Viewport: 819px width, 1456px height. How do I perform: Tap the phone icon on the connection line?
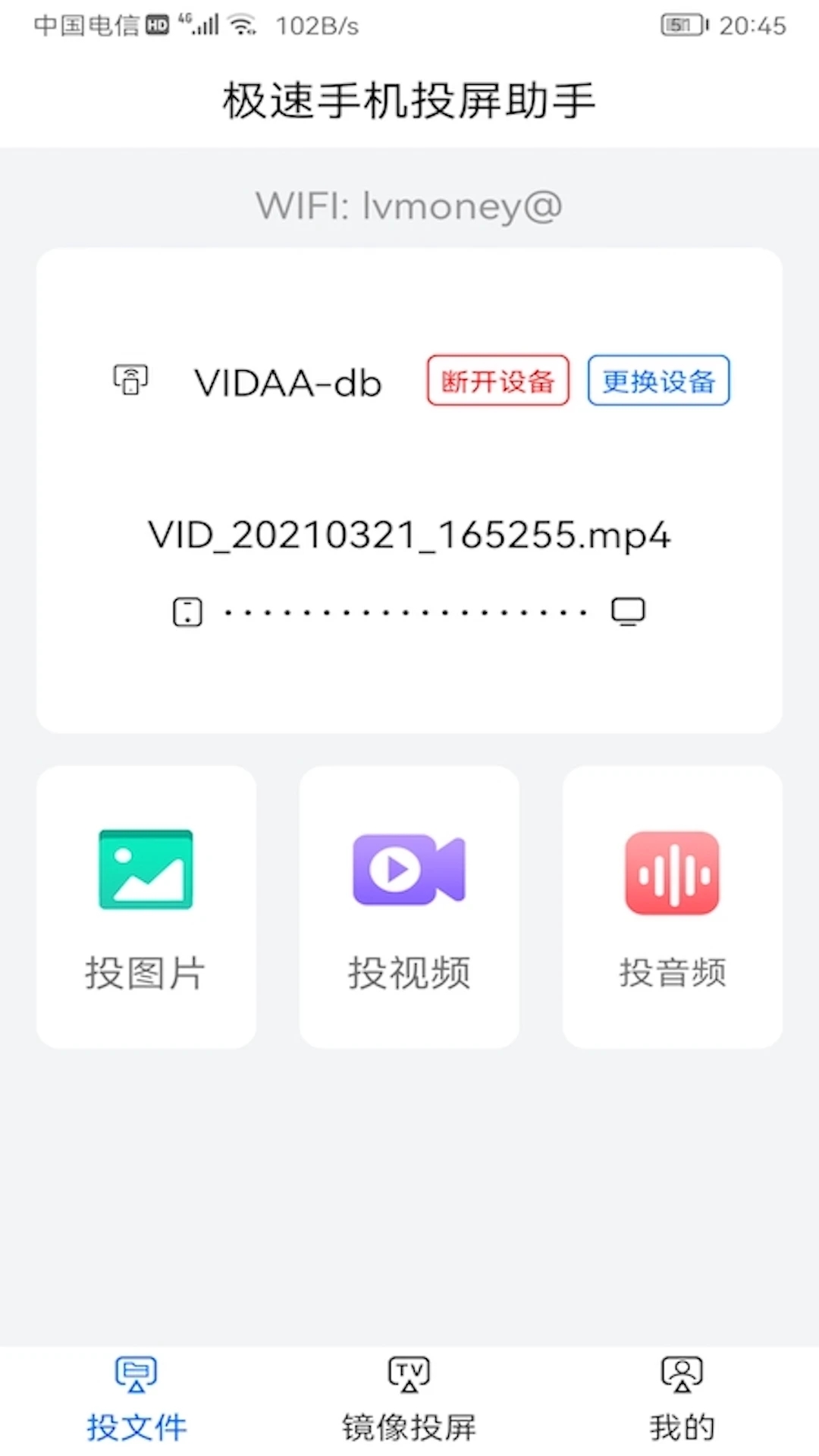(187, 611)
